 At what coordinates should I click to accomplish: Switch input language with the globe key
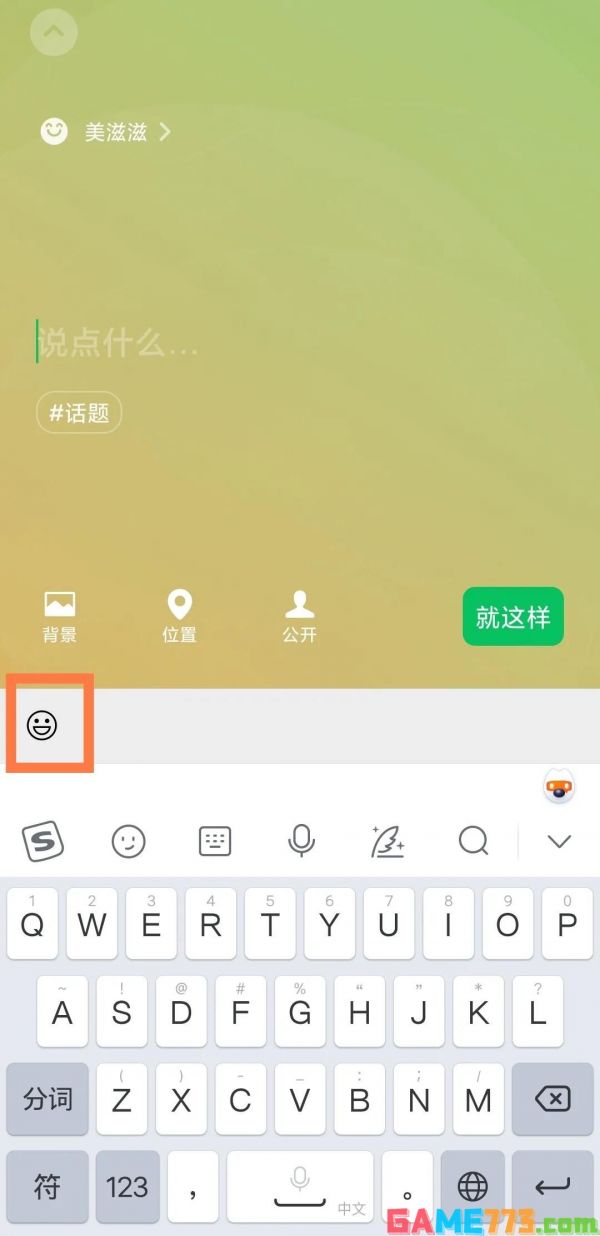472,1187
